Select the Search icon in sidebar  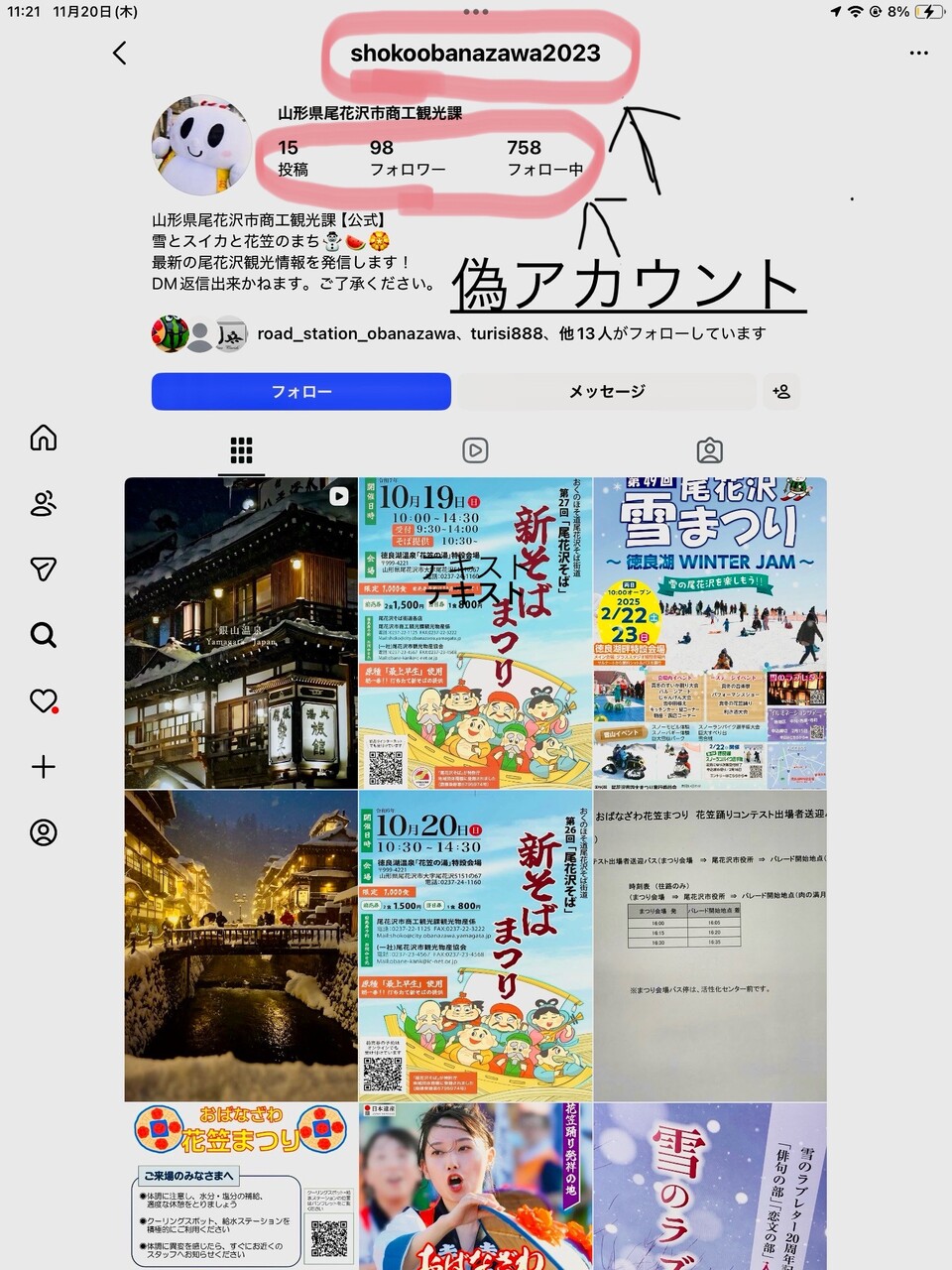click(x=43, y=635)
